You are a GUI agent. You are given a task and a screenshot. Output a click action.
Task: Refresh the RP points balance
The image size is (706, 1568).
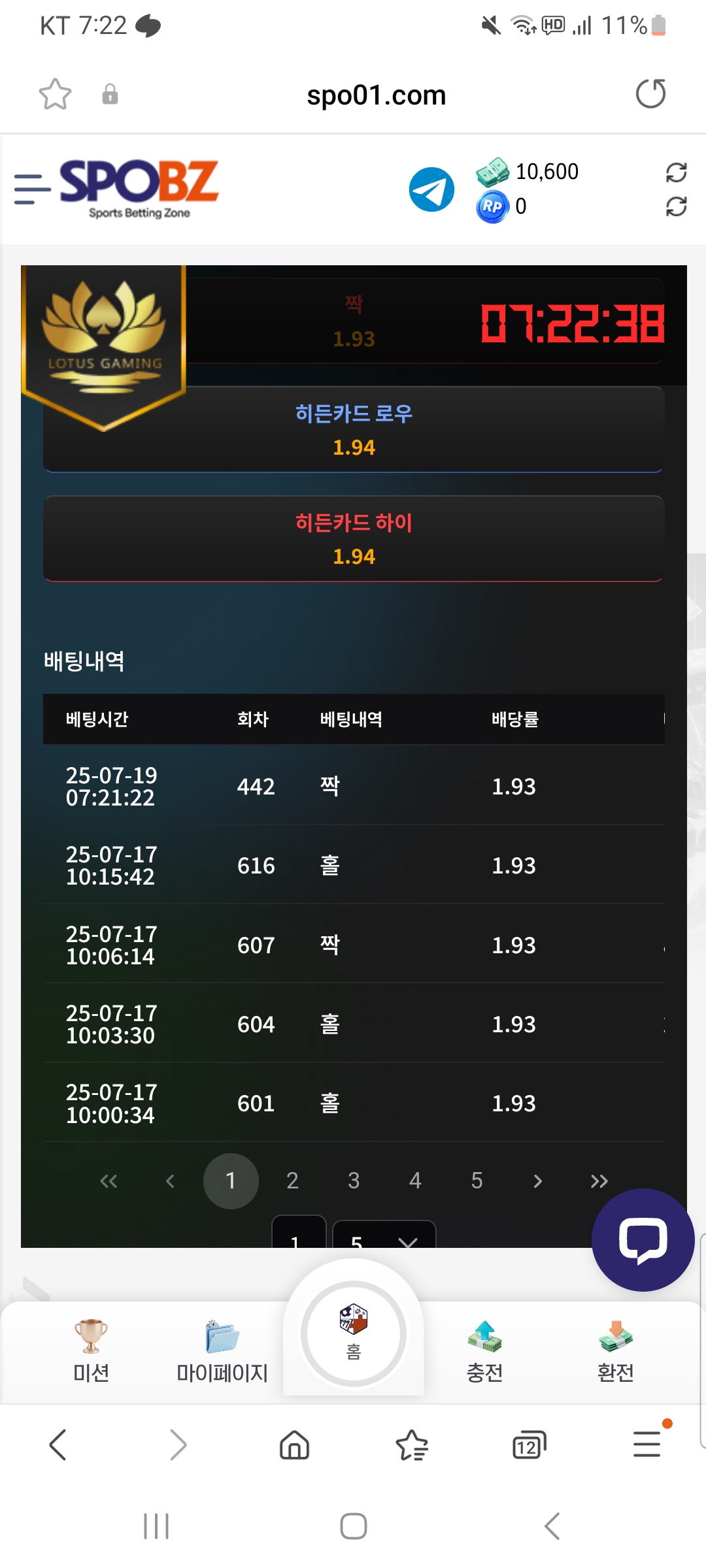[676, 207]
